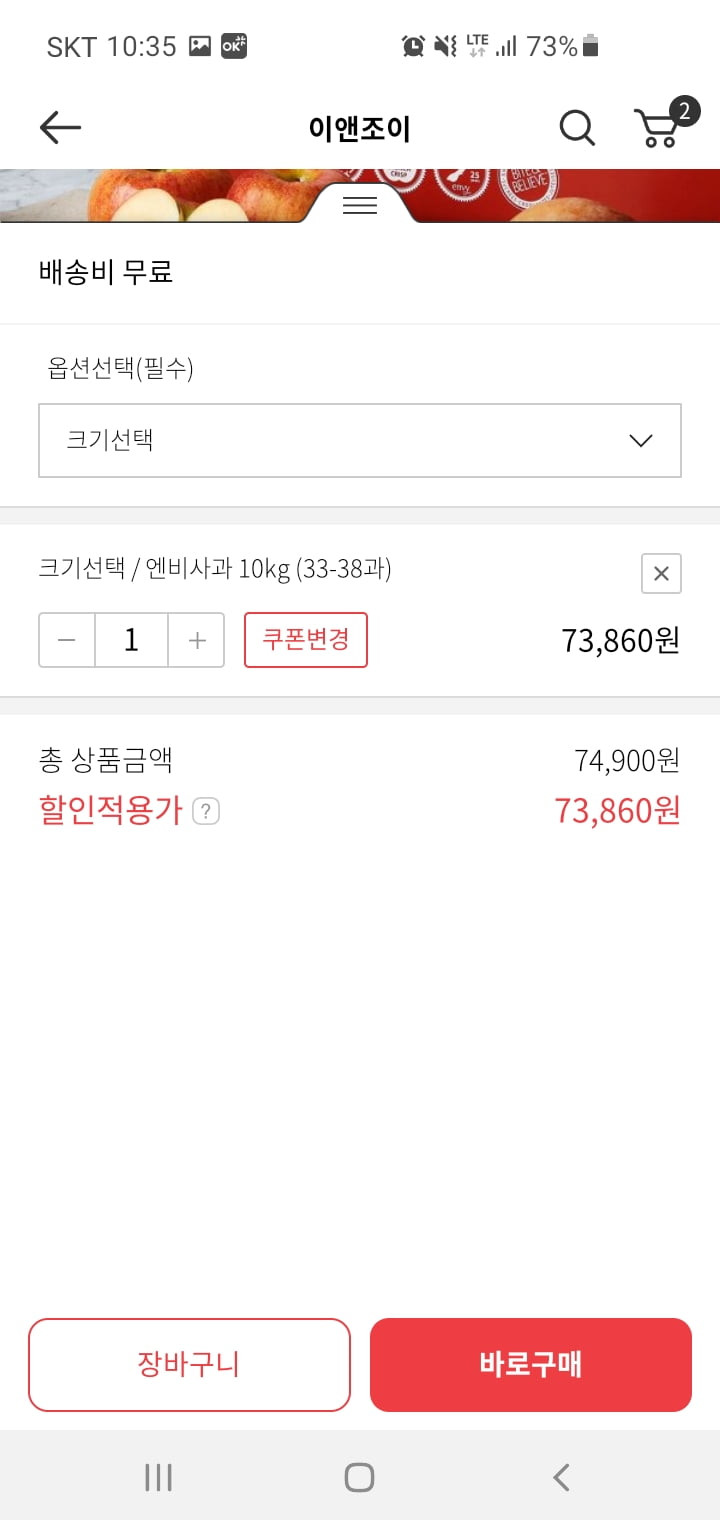Go back using the top-left arrow

click(x=60, y=127)
